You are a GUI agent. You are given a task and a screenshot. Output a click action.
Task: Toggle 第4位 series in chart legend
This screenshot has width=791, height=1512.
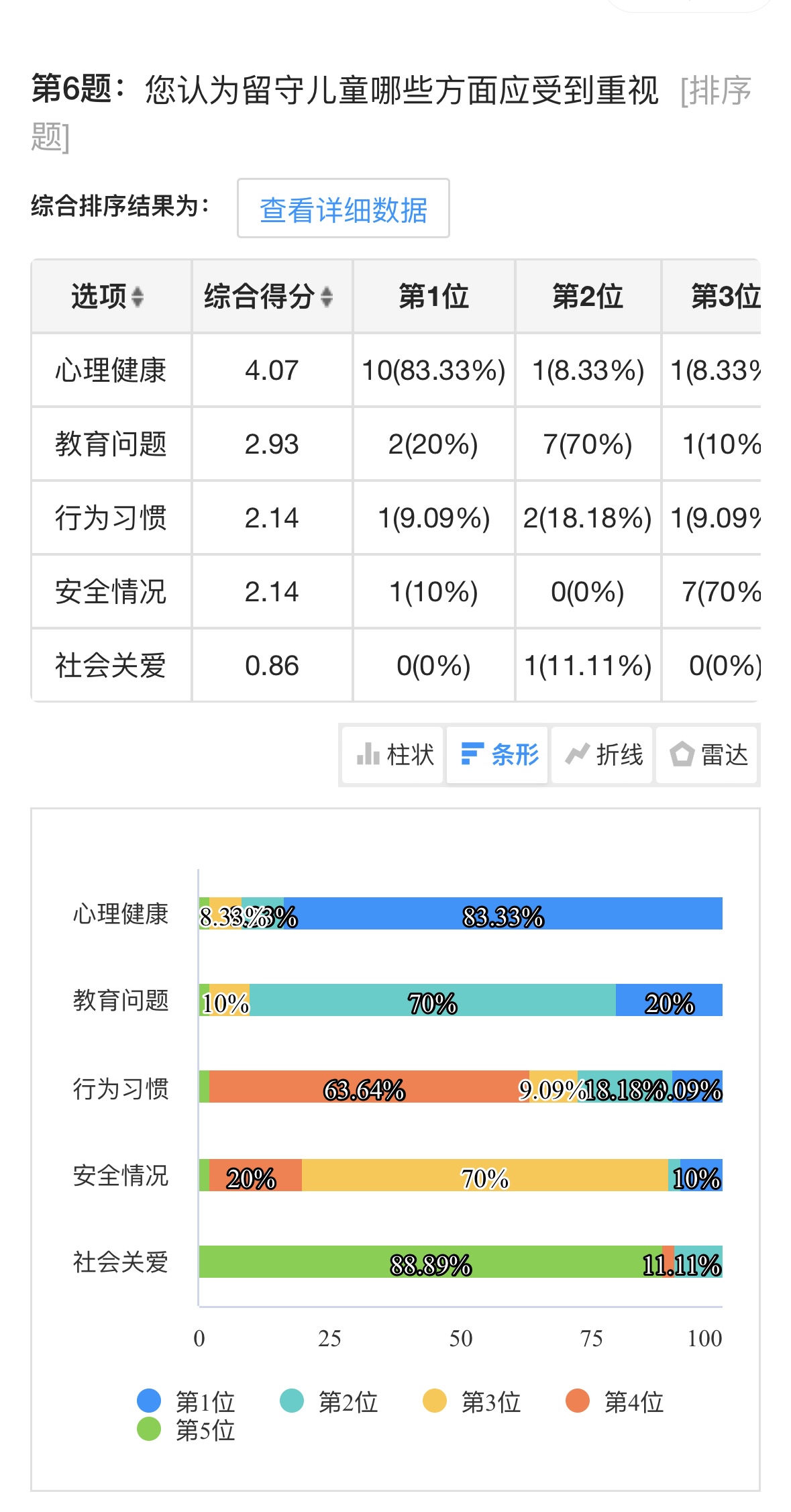tap(615, 1401)
